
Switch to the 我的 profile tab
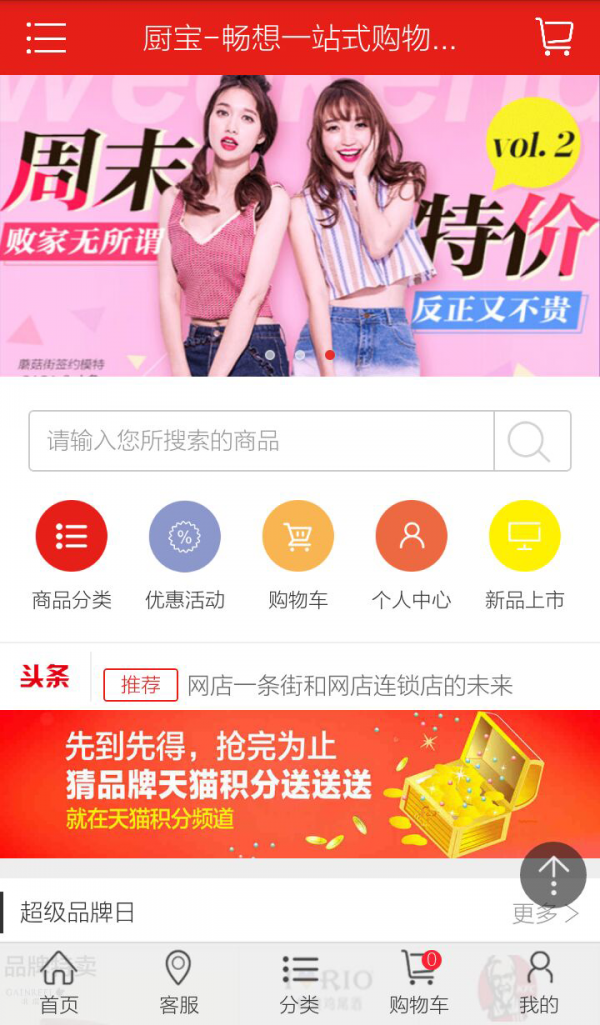coord(539,984)
